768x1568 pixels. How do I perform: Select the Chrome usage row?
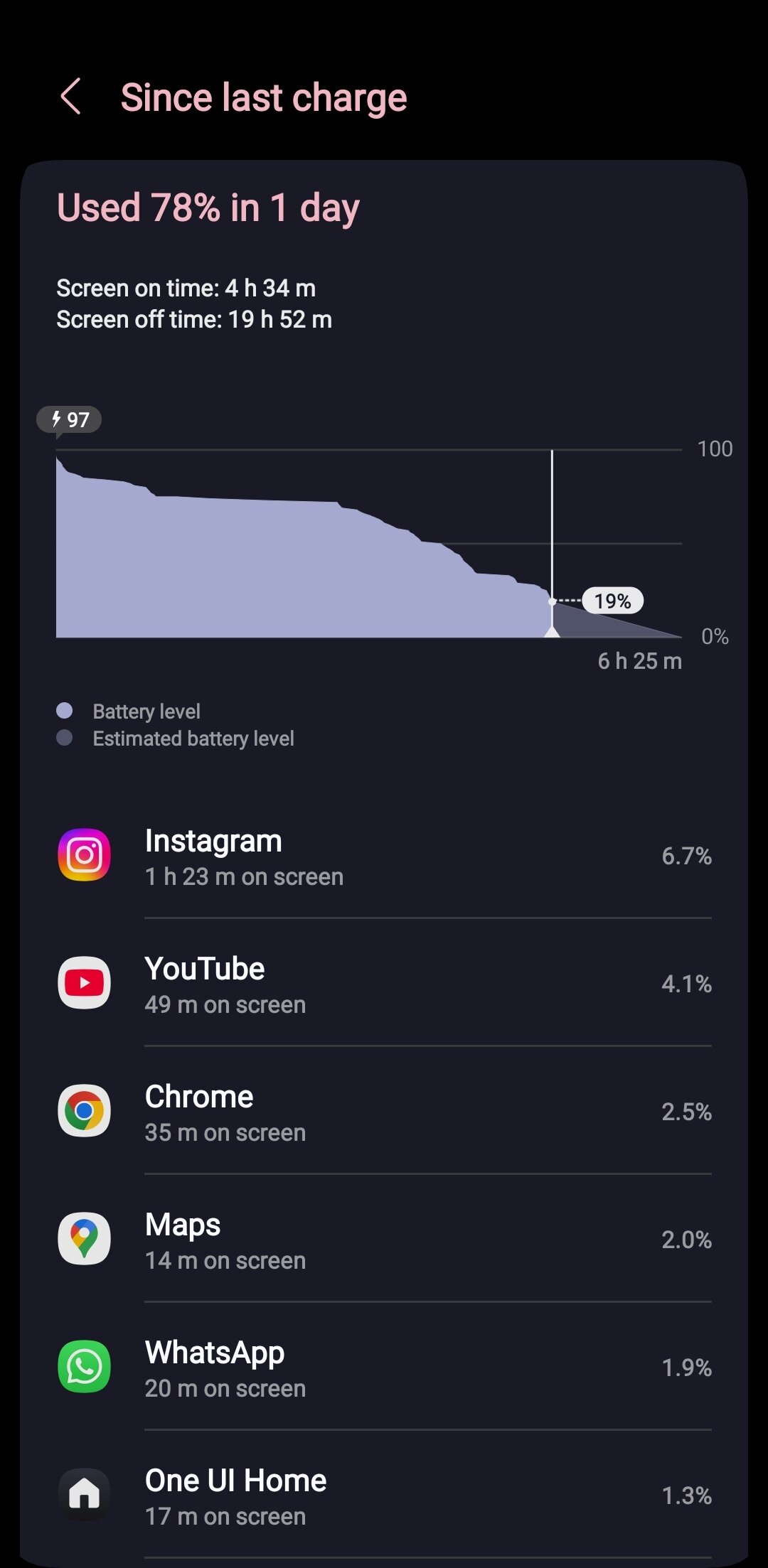pyautogui.click(x=384, y=1112)
